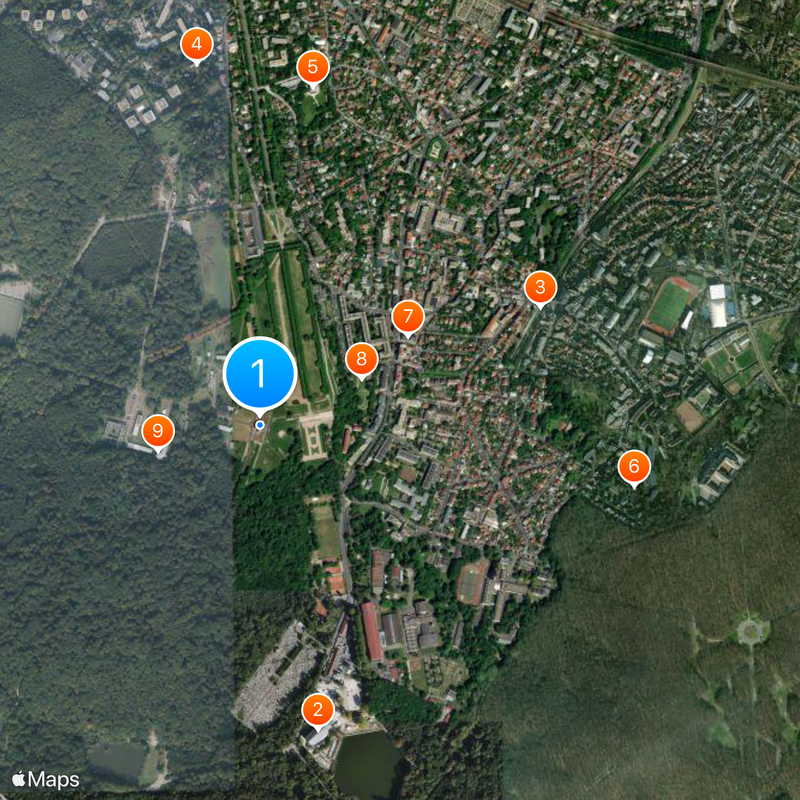The width and height of the screenshot is (800, 800).
Task: Select map pin number 4
Action: pos(196,44)
